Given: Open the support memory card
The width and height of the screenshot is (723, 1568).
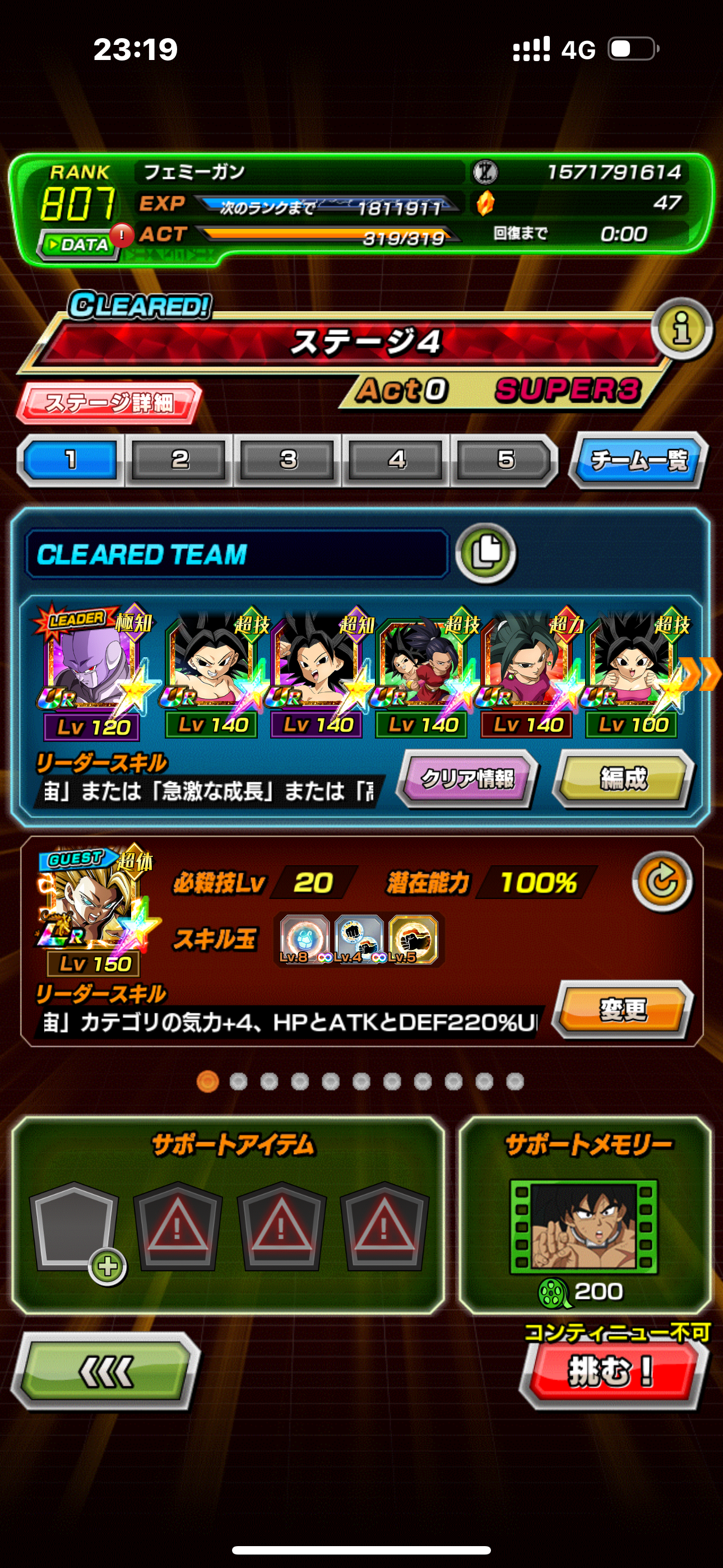Looking at the screenshot, I should click(583, 1226).
